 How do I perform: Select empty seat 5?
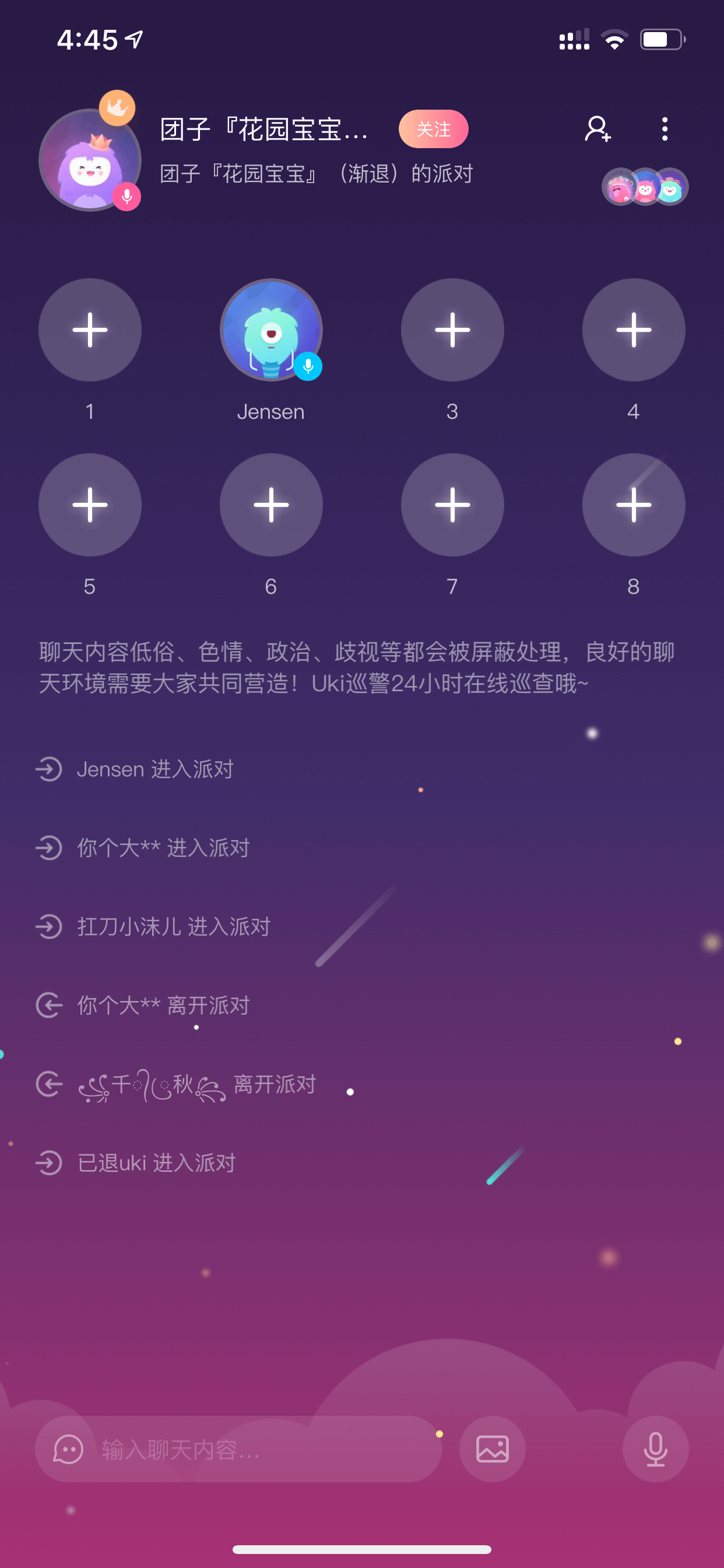90,505
